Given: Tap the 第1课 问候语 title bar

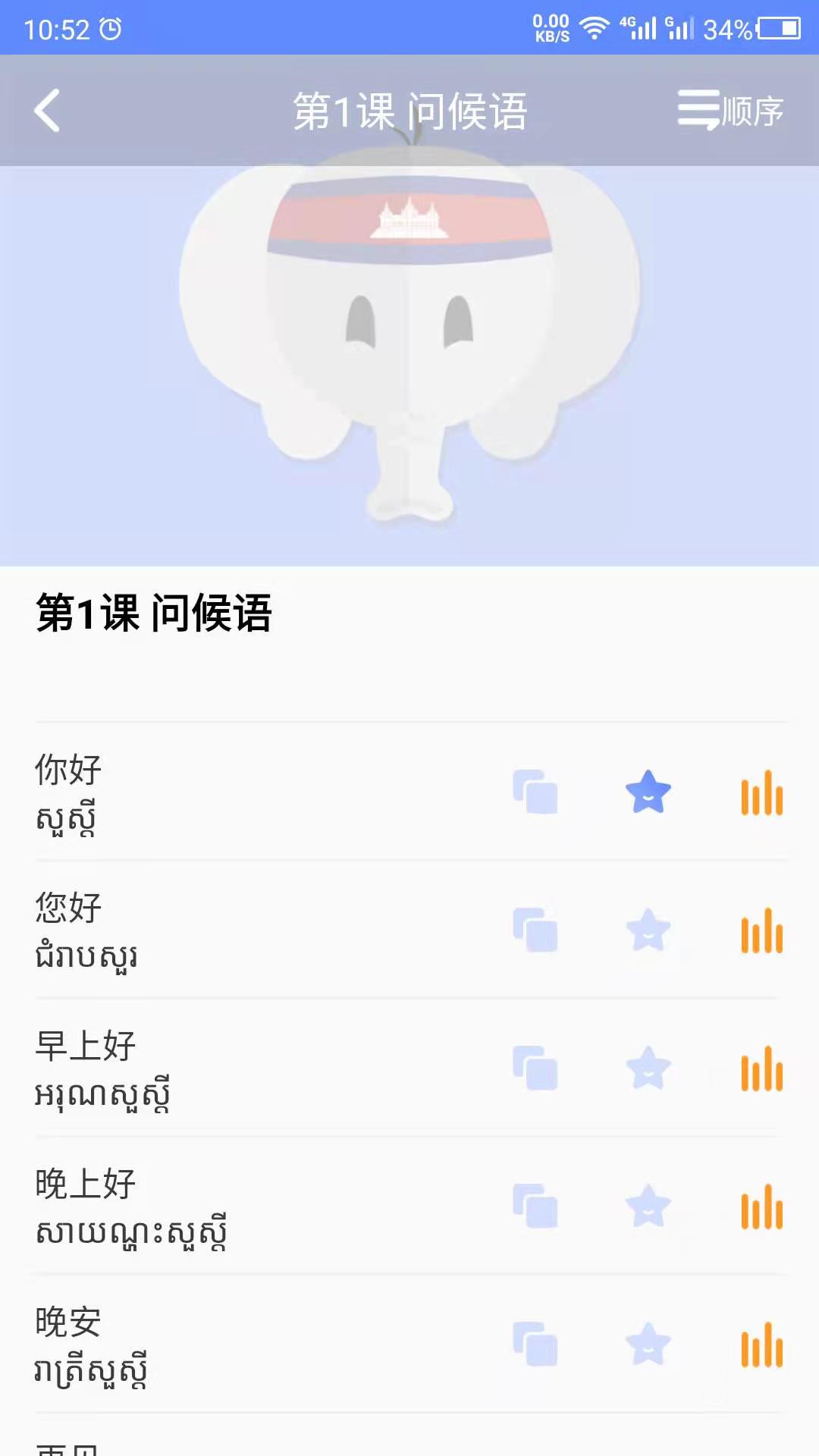Looking at the screenshot, I should (x=409, y=110).
